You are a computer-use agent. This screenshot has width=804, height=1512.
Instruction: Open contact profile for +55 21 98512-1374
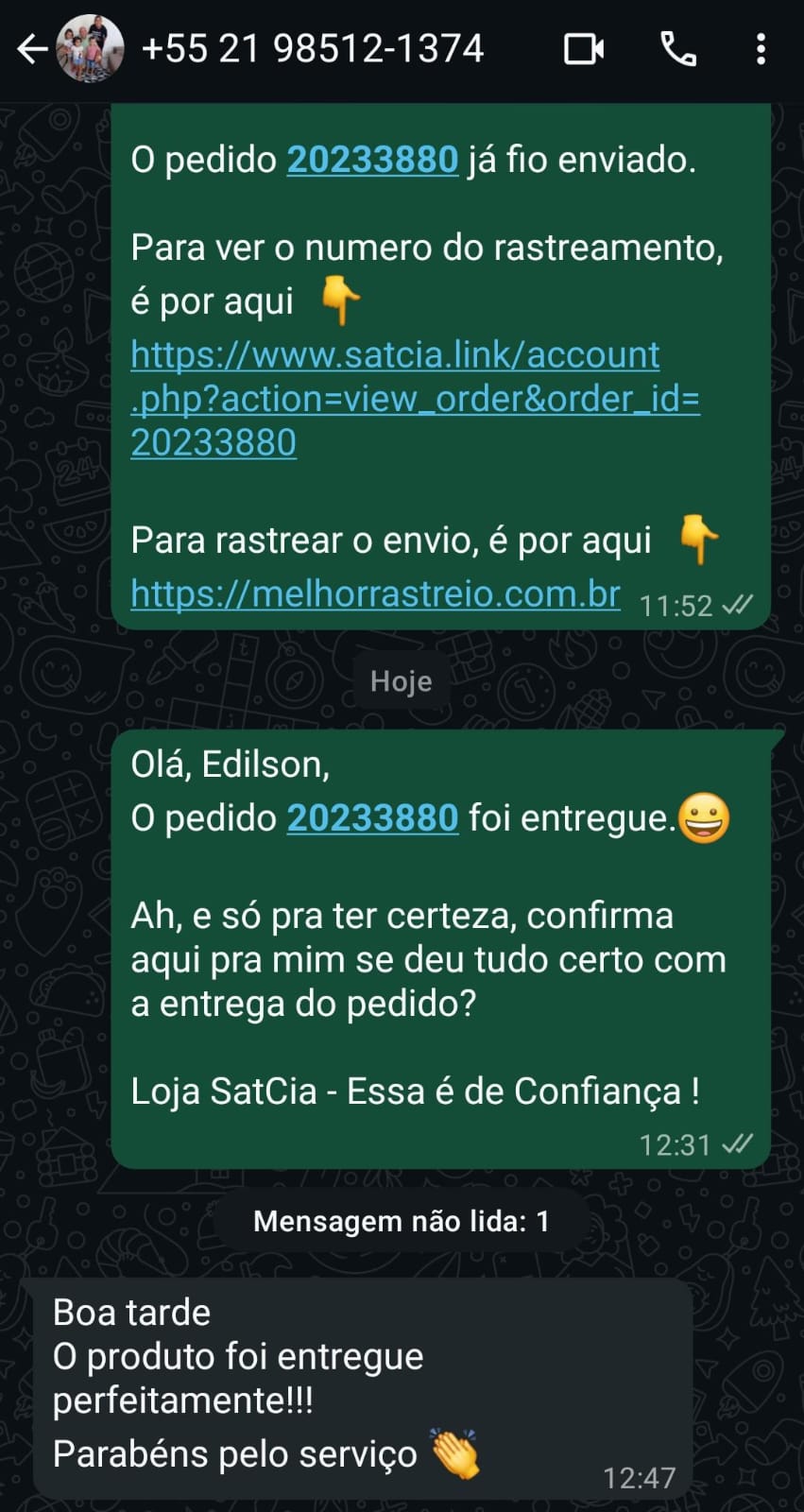[312, 49]
